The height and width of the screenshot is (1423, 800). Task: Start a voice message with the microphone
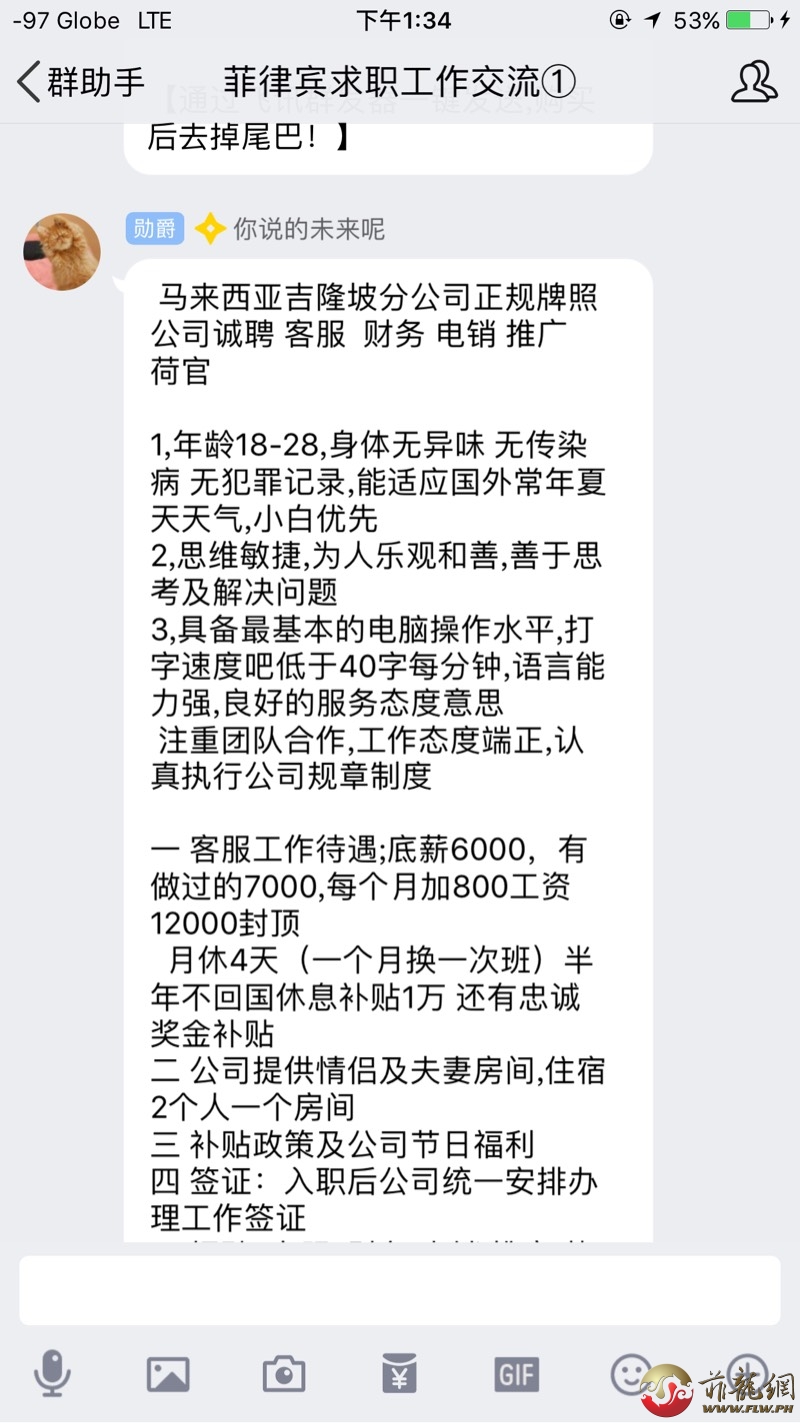point(52,1374)
